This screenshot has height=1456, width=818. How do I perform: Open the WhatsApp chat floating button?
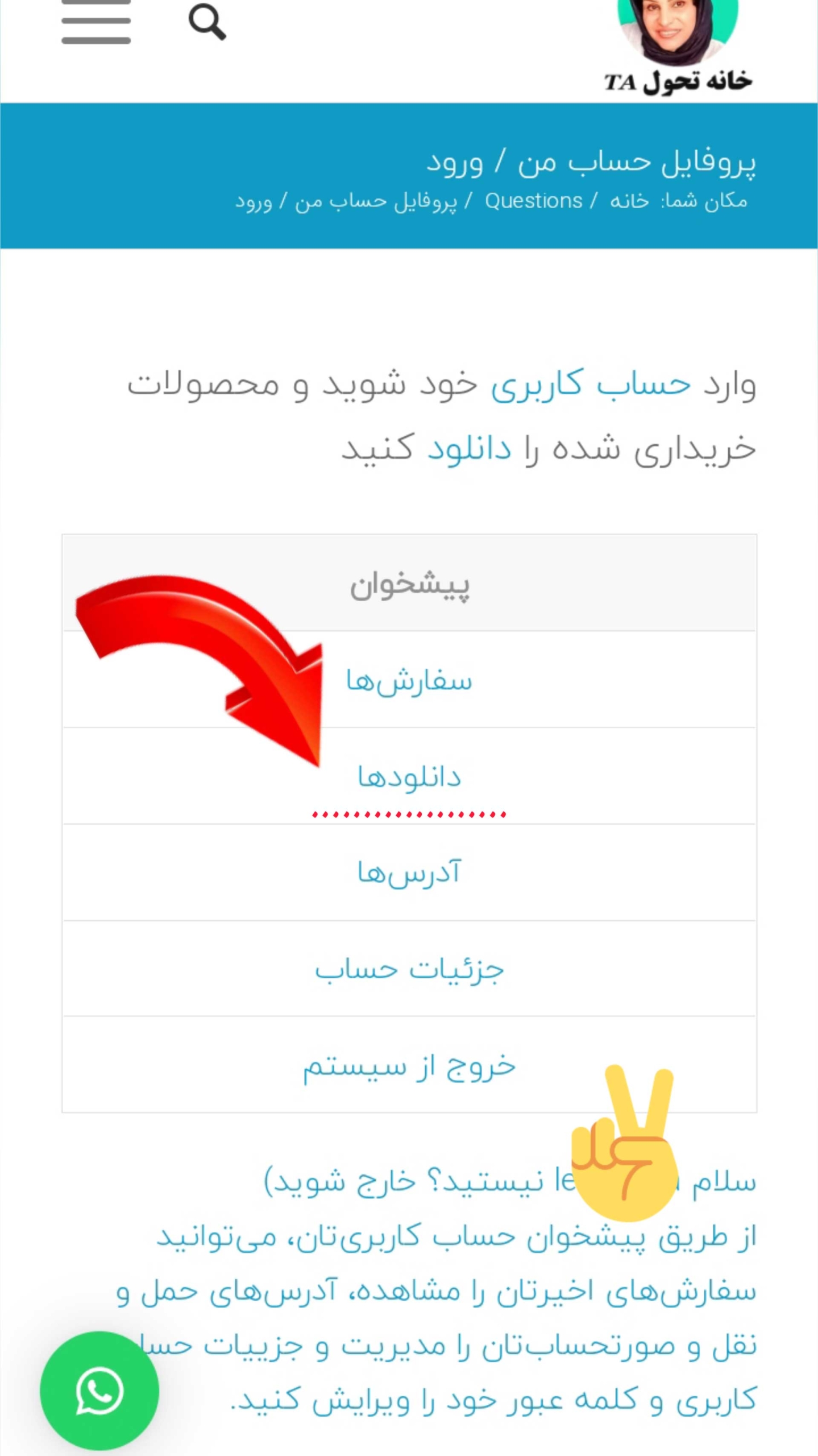pos(99,1391)
